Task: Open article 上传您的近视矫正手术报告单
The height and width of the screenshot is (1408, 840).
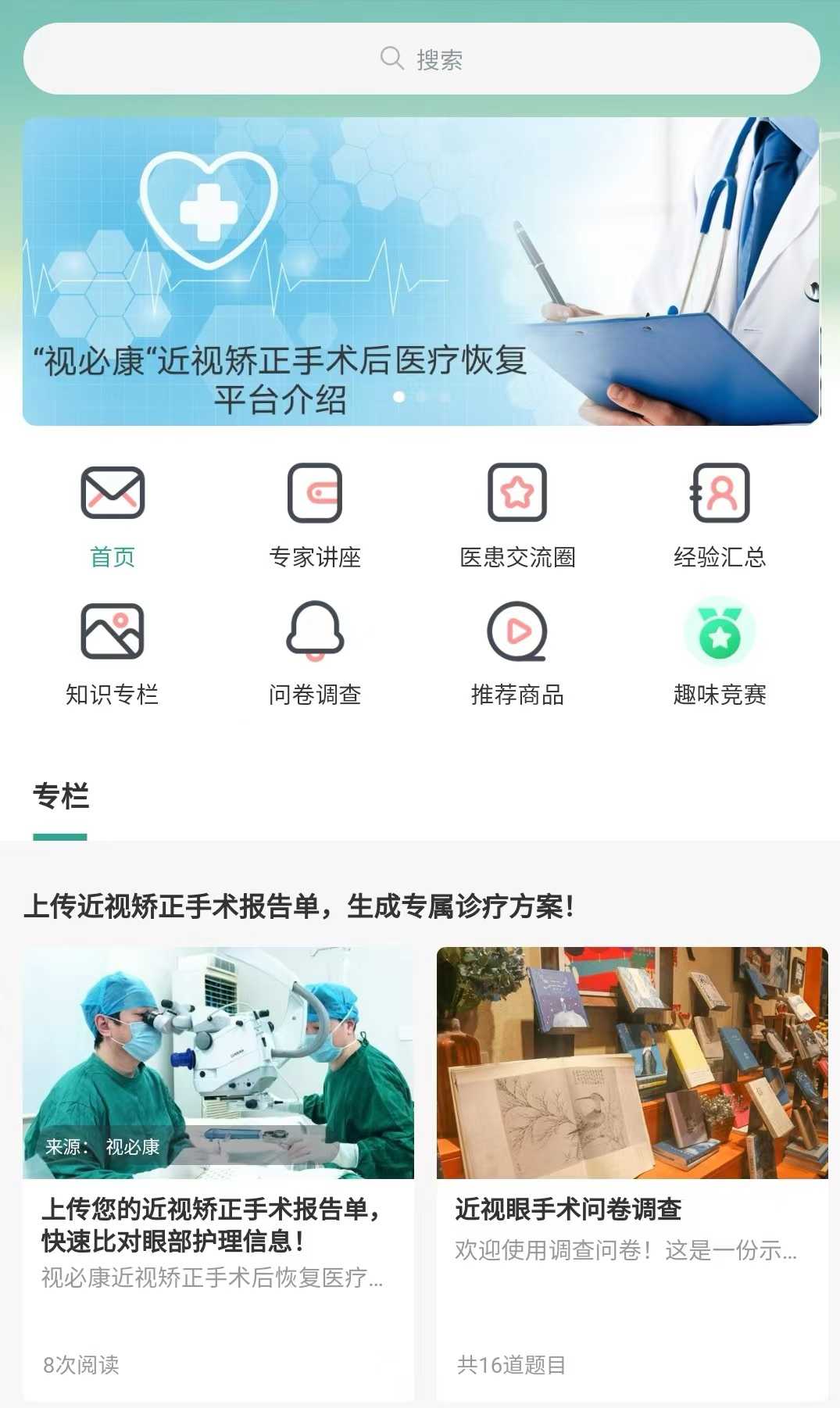Action: (x=218, y=1174)
